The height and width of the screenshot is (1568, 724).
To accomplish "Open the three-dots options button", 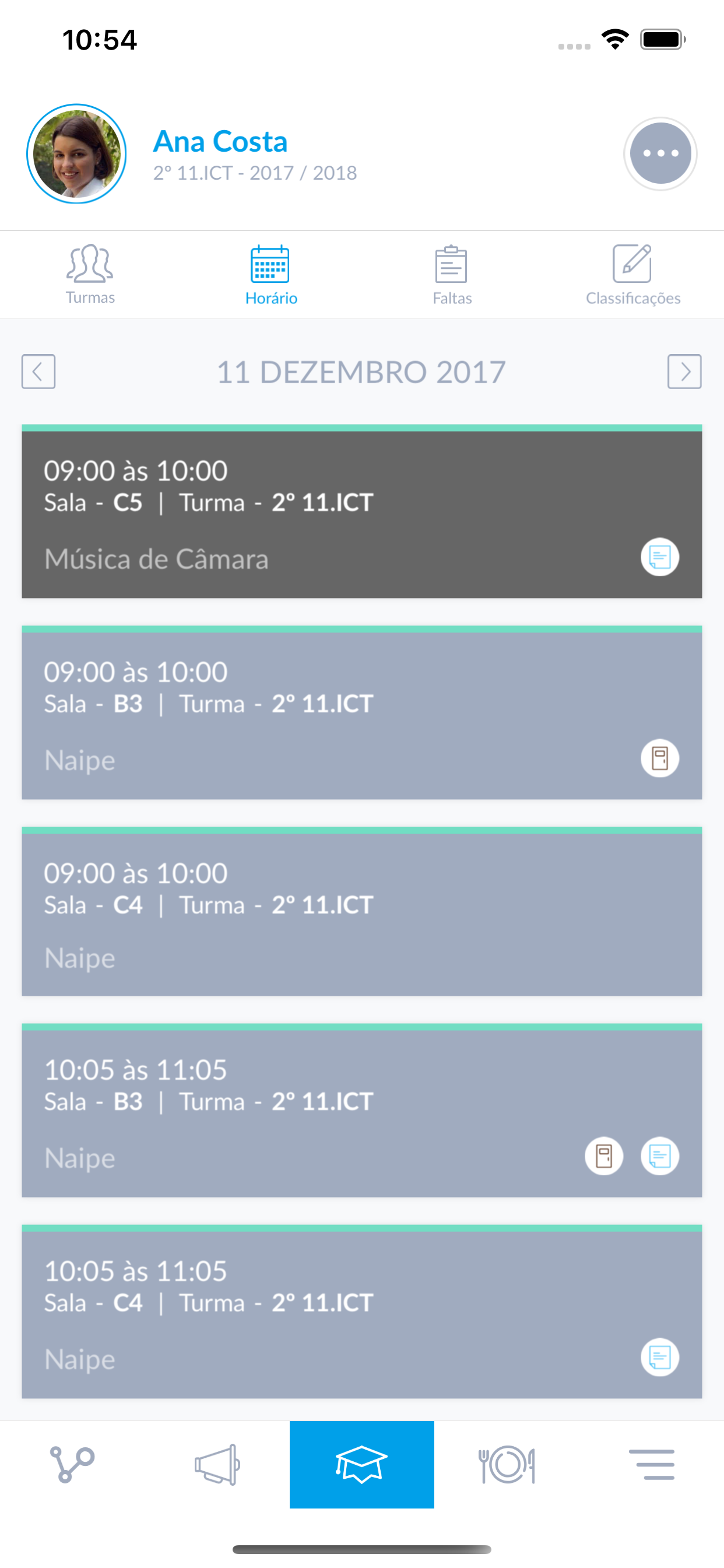I will [660, 153].
